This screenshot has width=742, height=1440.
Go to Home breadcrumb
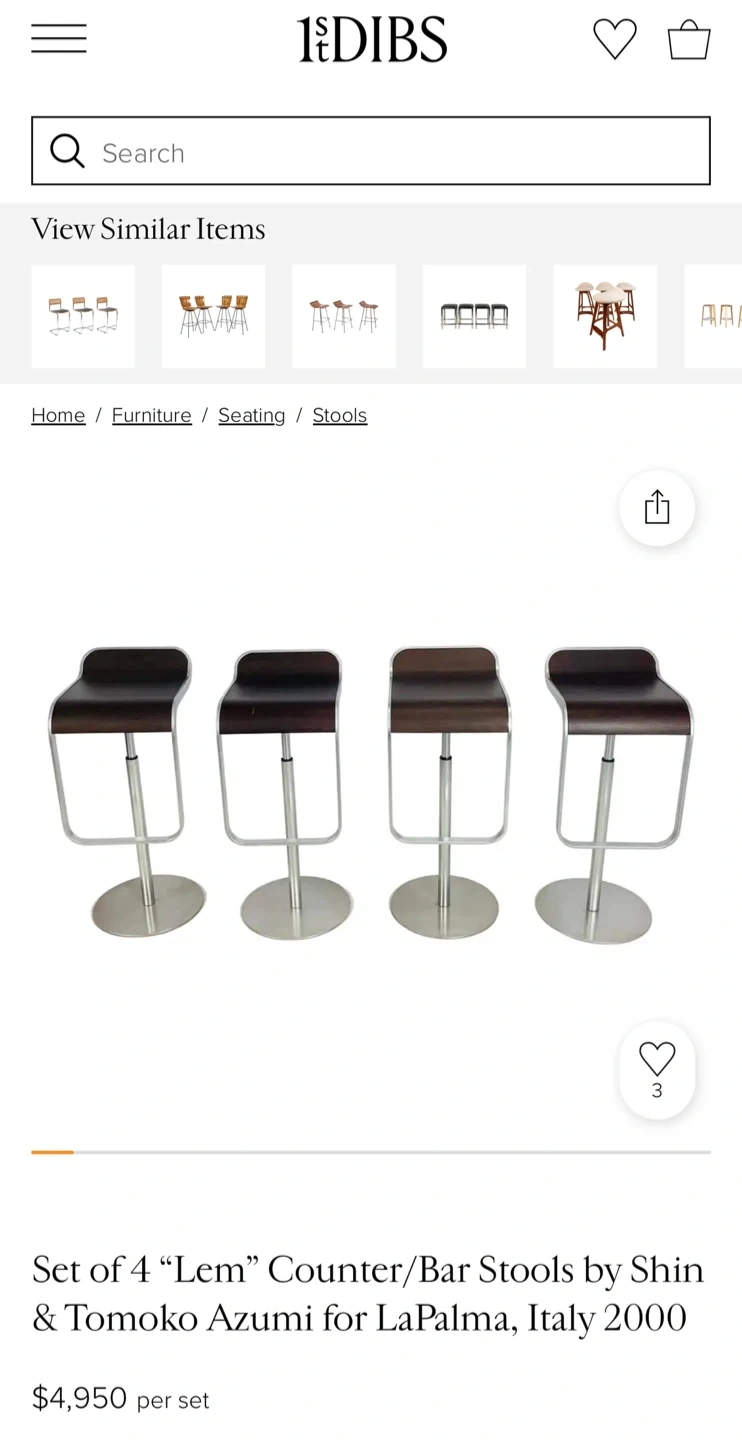coord(58,415)
